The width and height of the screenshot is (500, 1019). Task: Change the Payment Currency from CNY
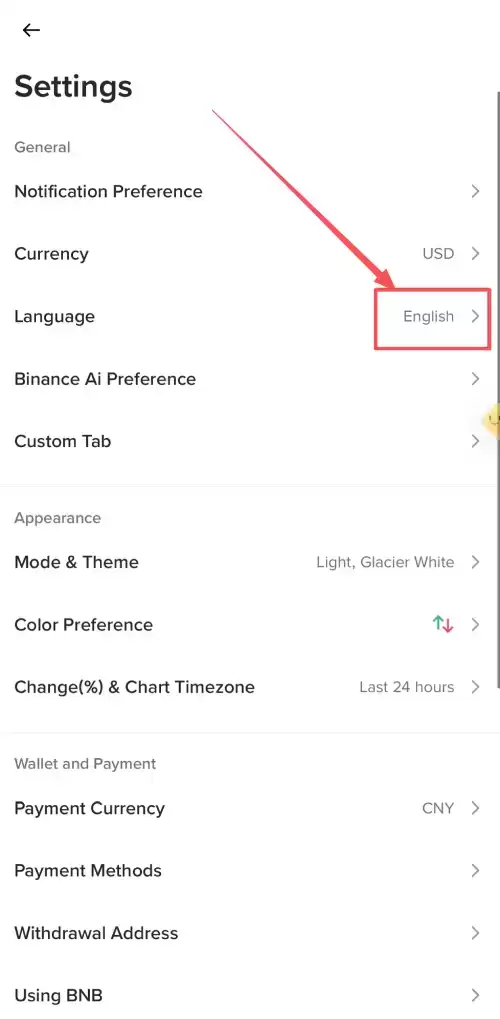point(248,808)
